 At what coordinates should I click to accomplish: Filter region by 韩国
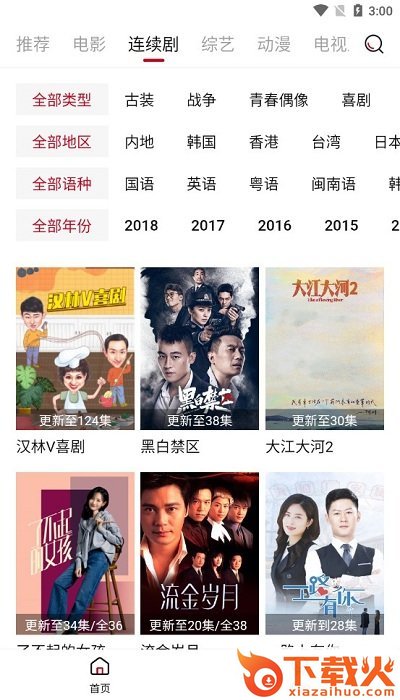tap(201, 142)
